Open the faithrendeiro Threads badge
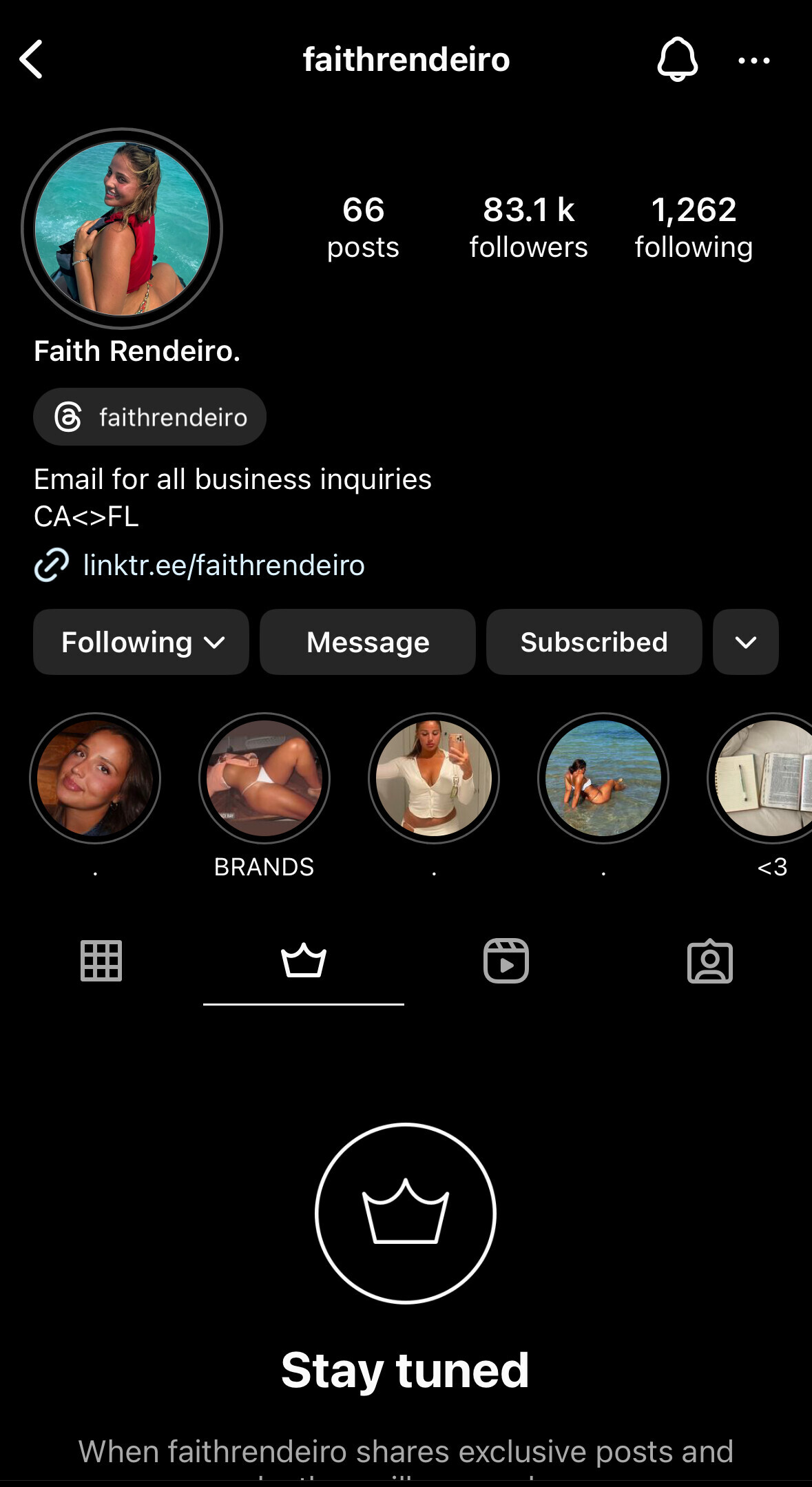The width and height of the screenshot is (812, 1487). tap(149, 417)
